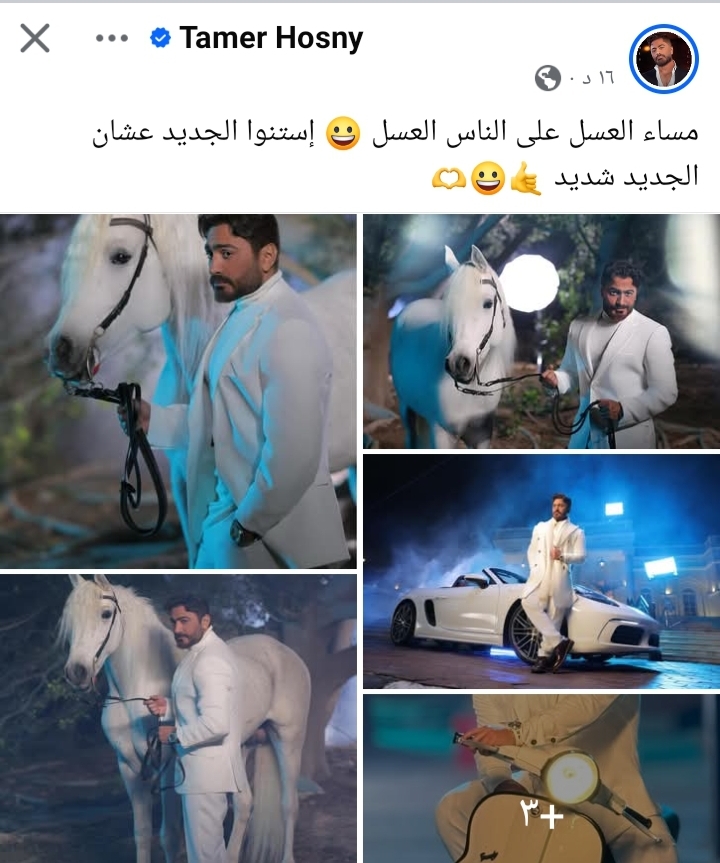Open the +3 more photos tile
The height and width of the screenshot is (863, 720).
click(541, 778)
